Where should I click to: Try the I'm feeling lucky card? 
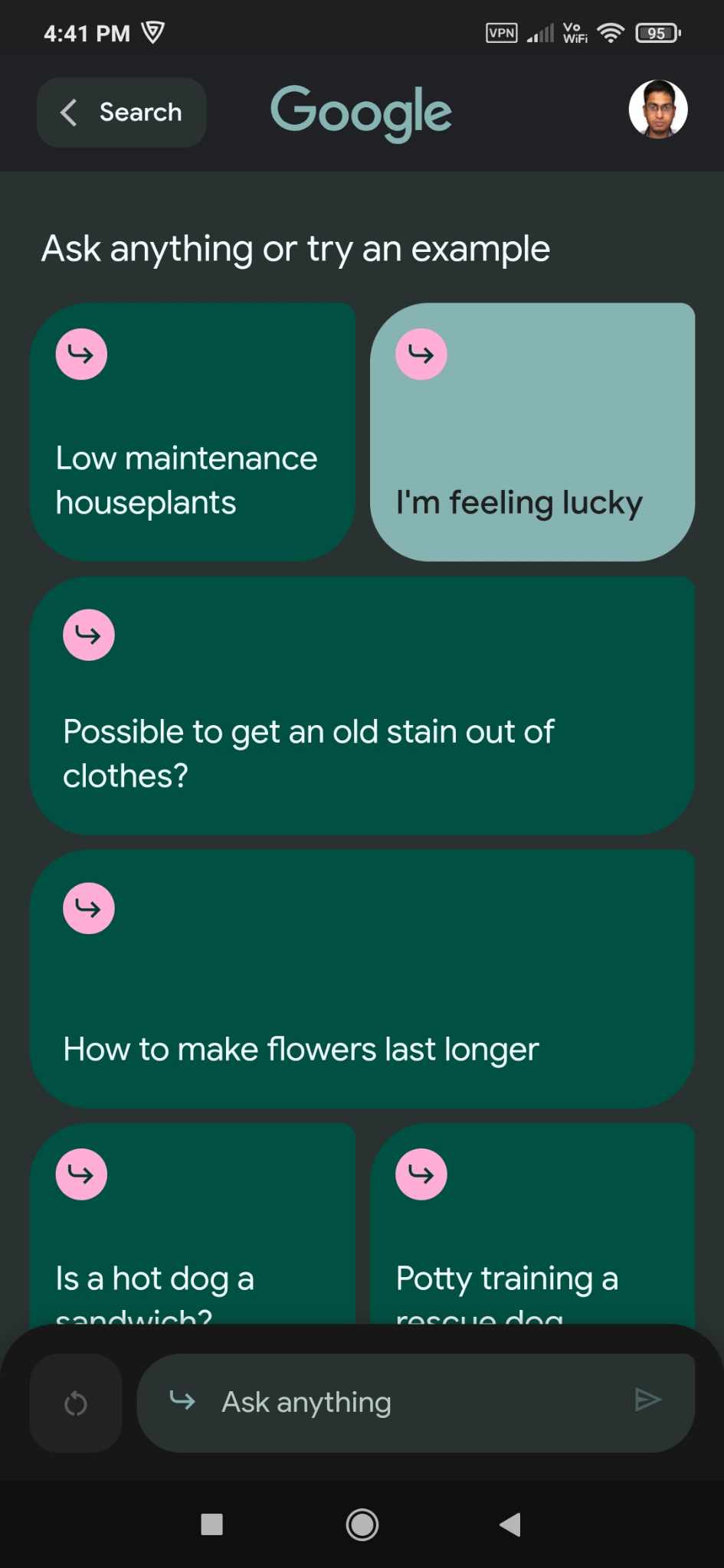532,432
